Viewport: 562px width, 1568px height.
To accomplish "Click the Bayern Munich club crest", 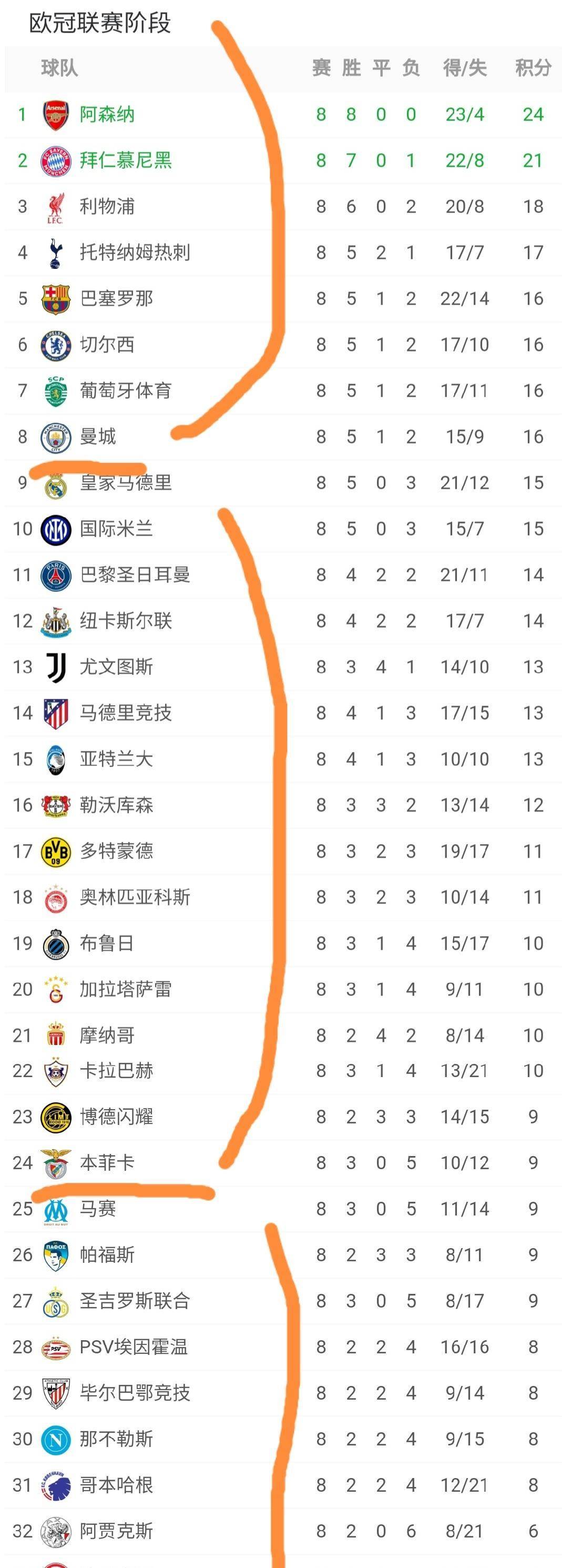I will (x=55, y=159).
